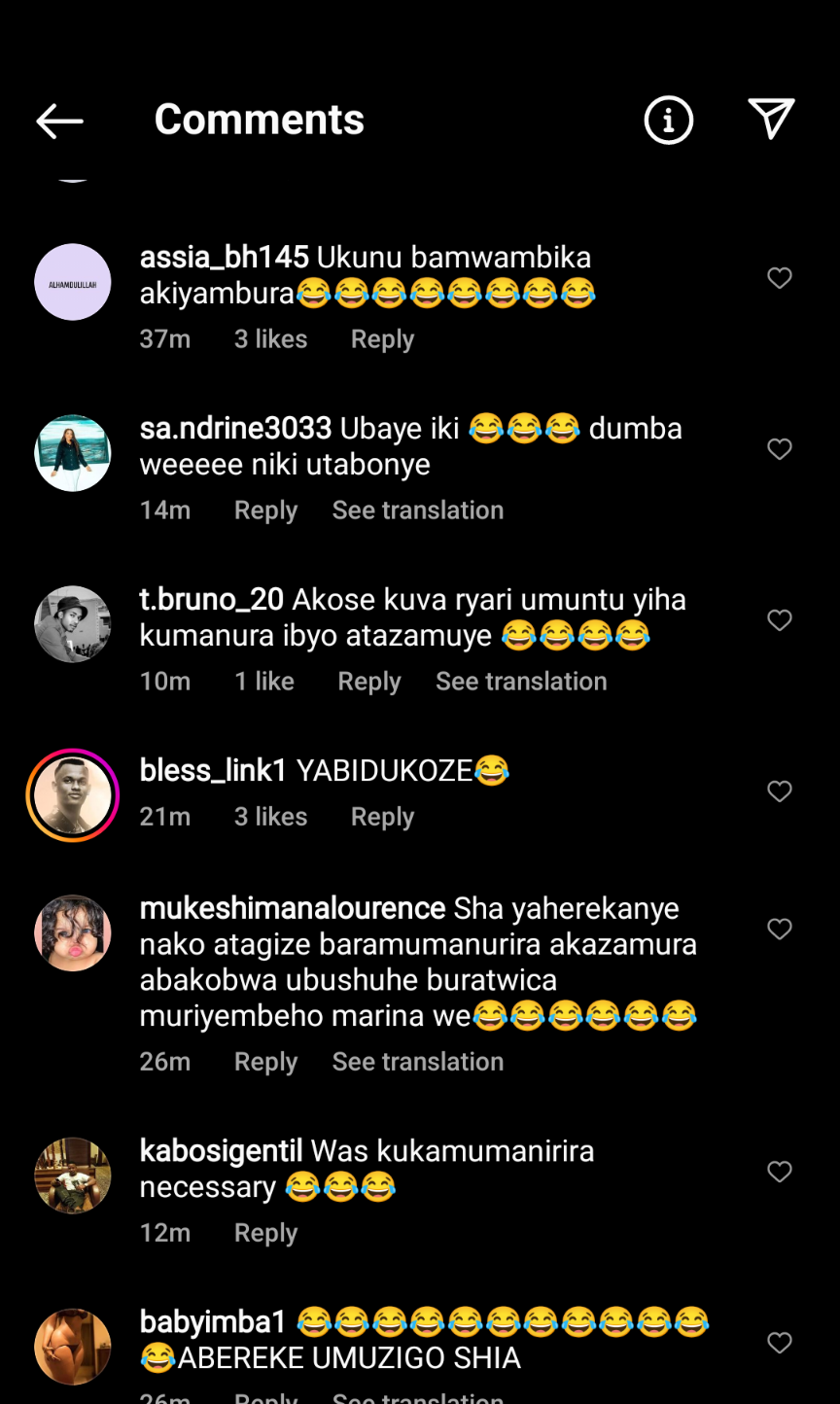Reply to t.bruno_20's comment

(x=368, y=682)
